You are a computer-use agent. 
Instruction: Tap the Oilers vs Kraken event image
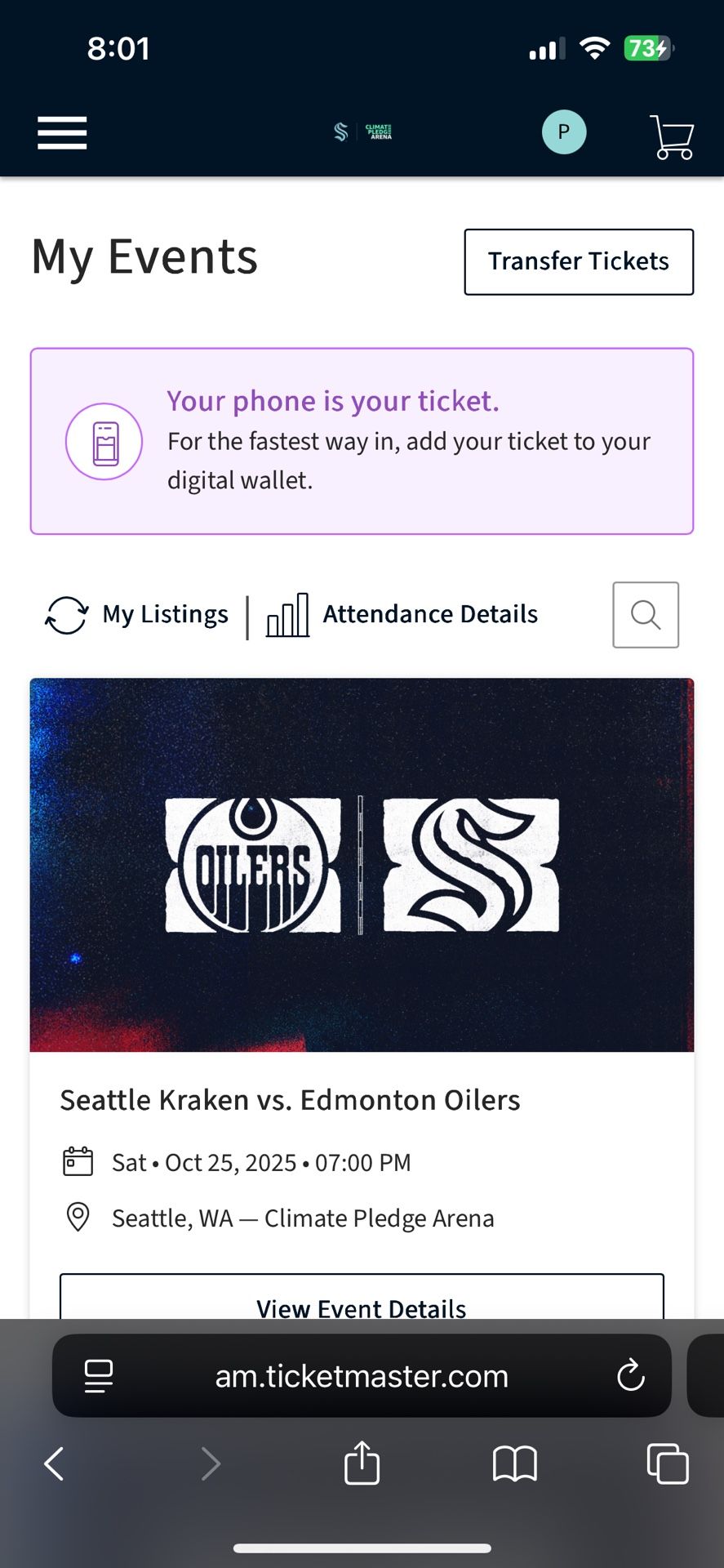pos(362,865)
